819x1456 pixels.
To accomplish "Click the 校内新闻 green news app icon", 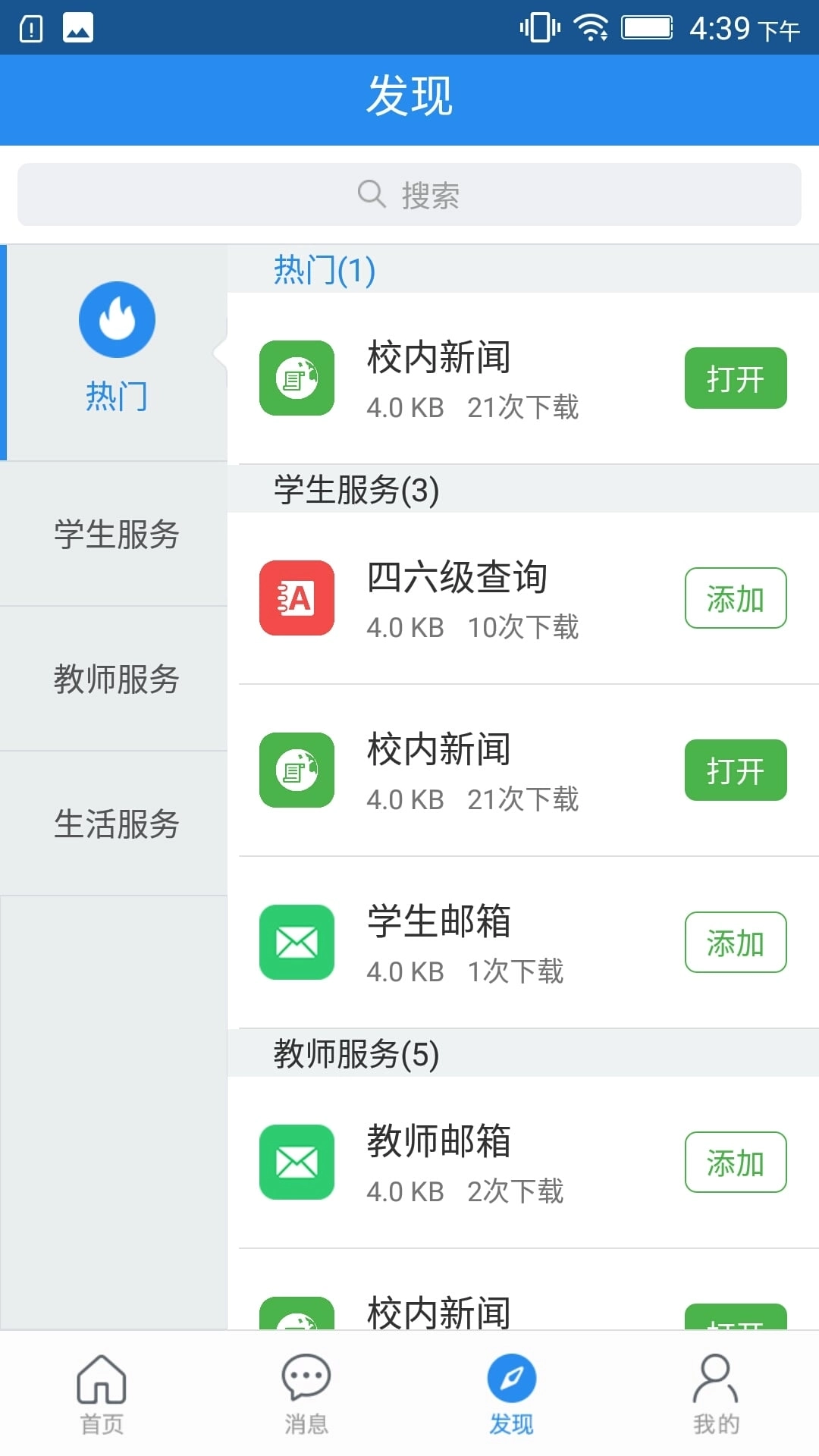I will click(x=296, y=379).
